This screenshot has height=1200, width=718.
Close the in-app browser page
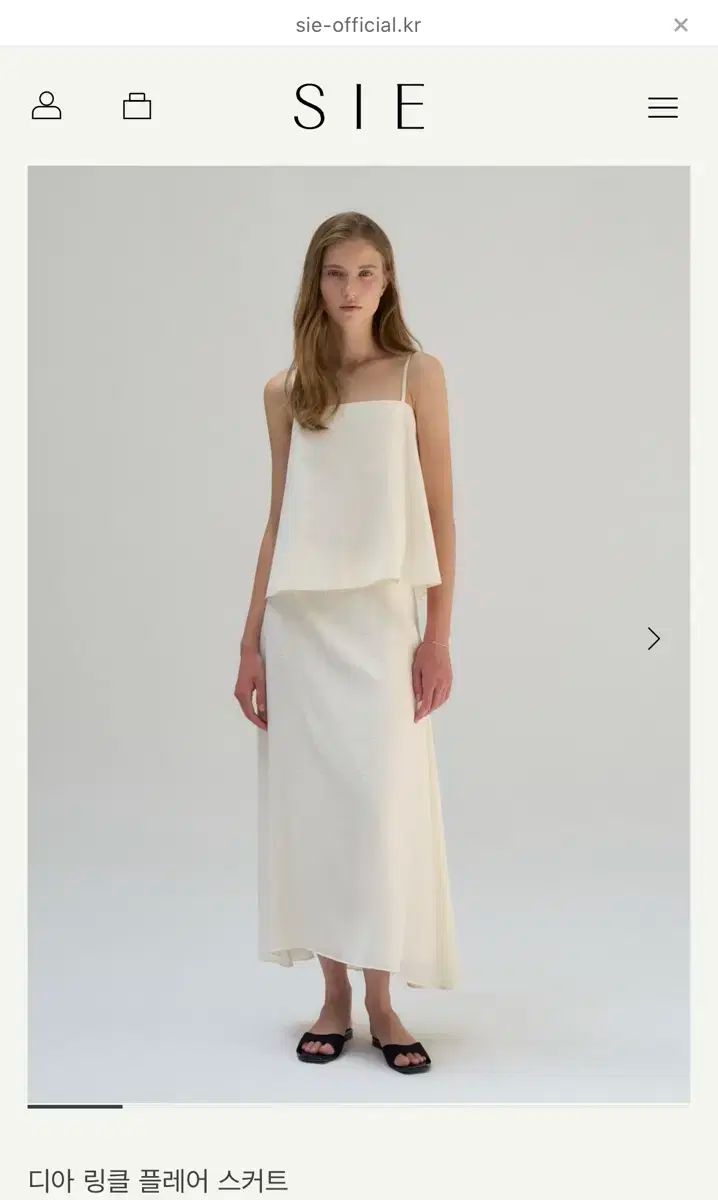[x=681, y=25]
